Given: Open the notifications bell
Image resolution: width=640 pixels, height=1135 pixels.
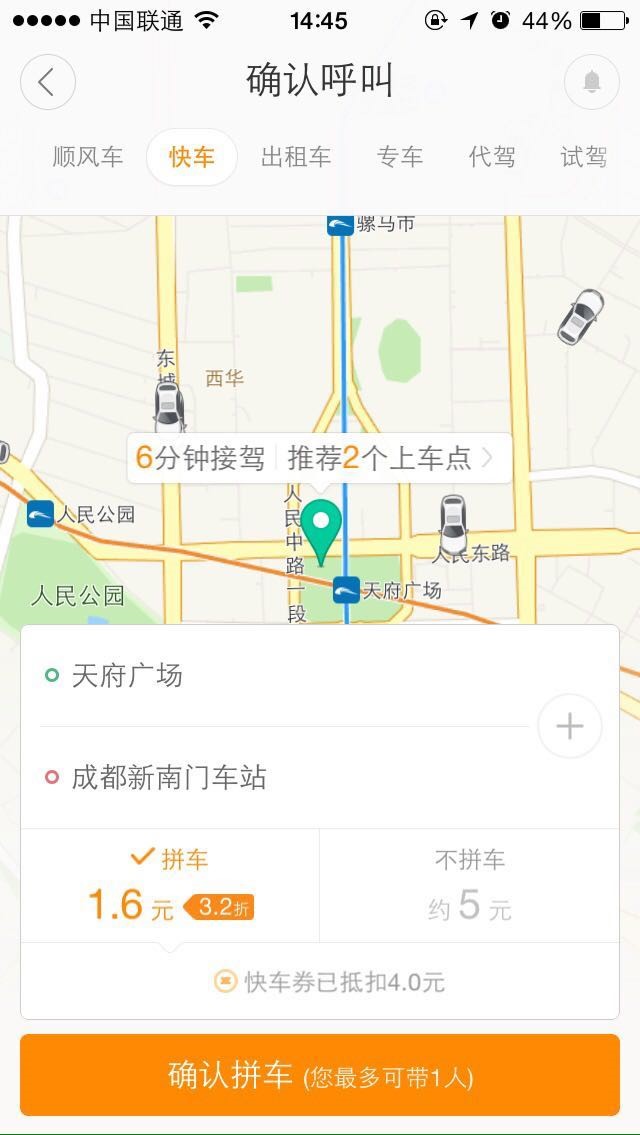Looking at the screenshot, I should (x=592, y=82).
